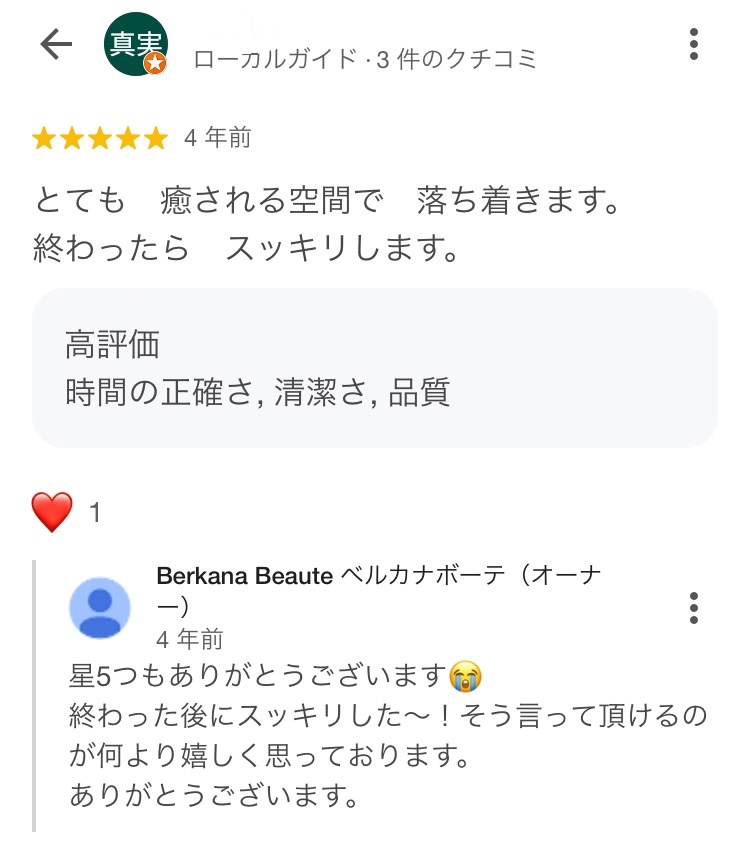The height and width of the screenshot is (851, 750).
Task: Tap the heart reaction on this review
Action: [52, 513]
